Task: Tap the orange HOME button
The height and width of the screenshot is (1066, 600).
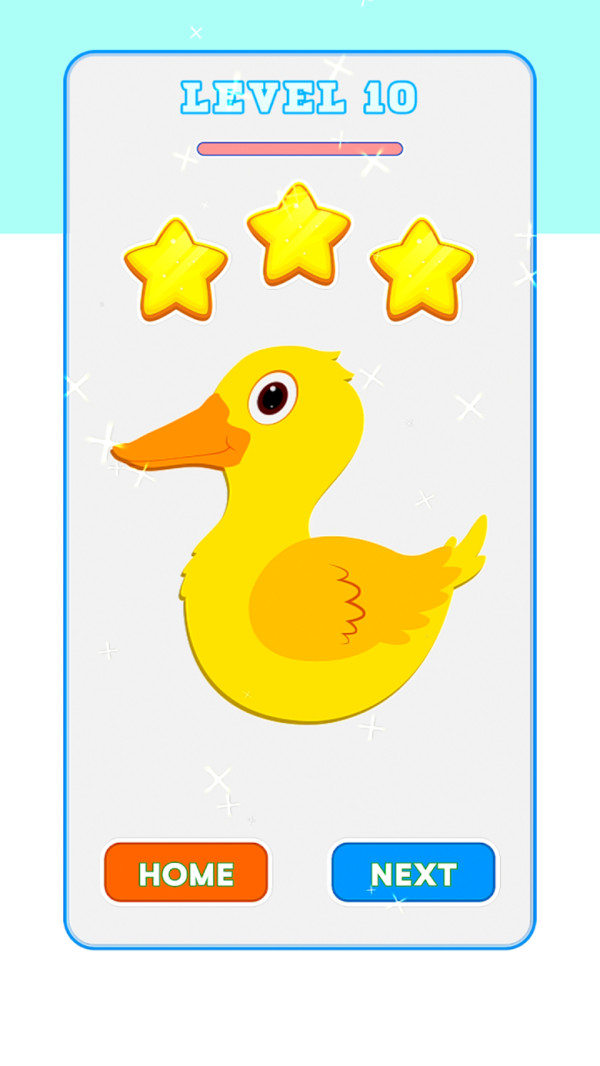Action: [186, 873]
